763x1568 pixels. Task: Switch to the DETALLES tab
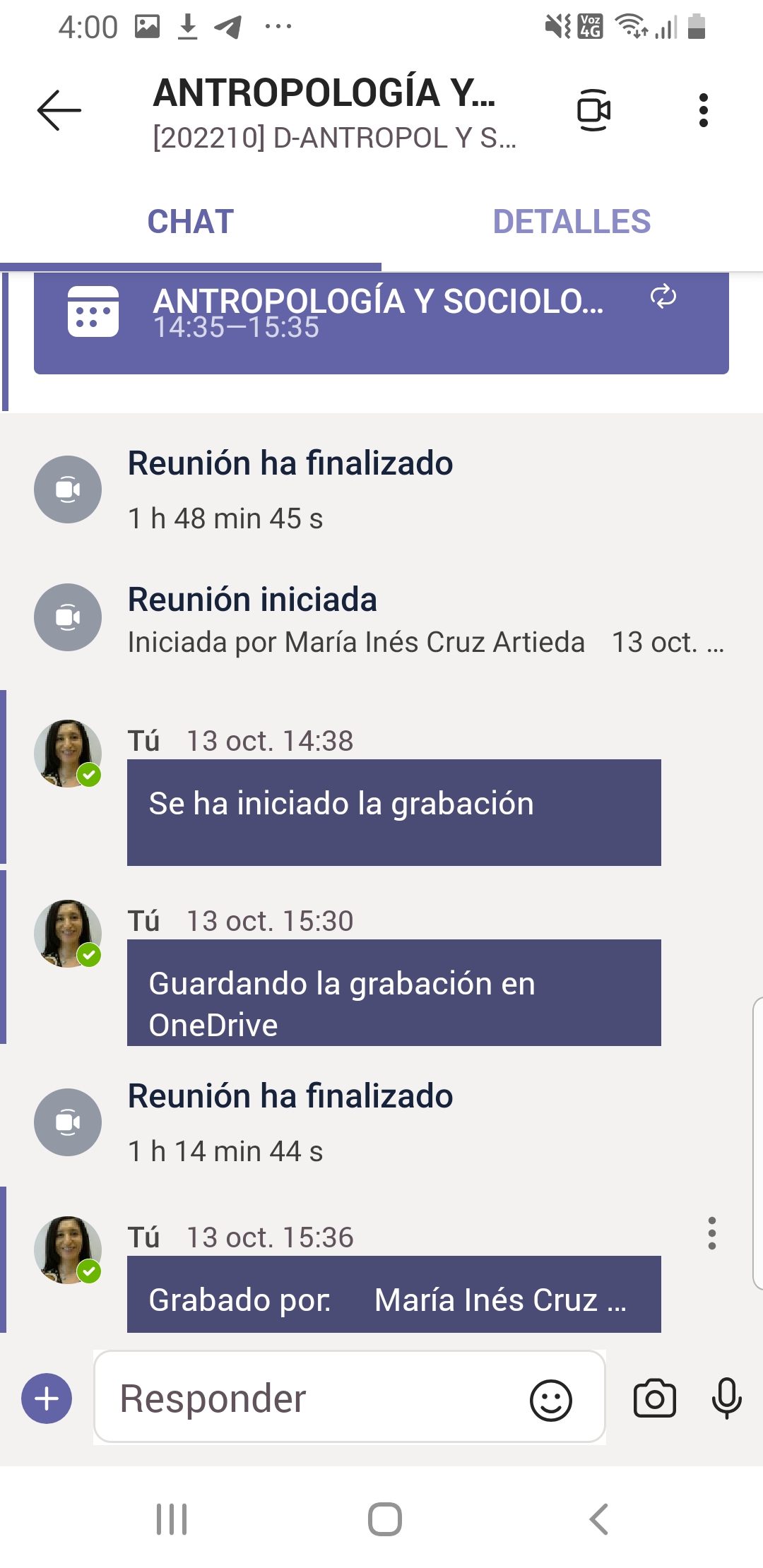(x=572, y=222)
